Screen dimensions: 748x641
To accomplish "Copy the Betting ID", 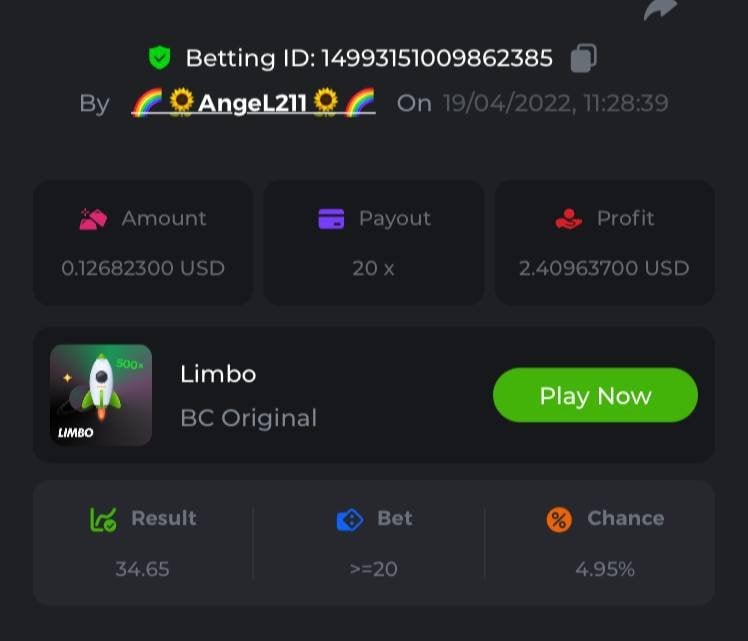I will pos(583,59).
